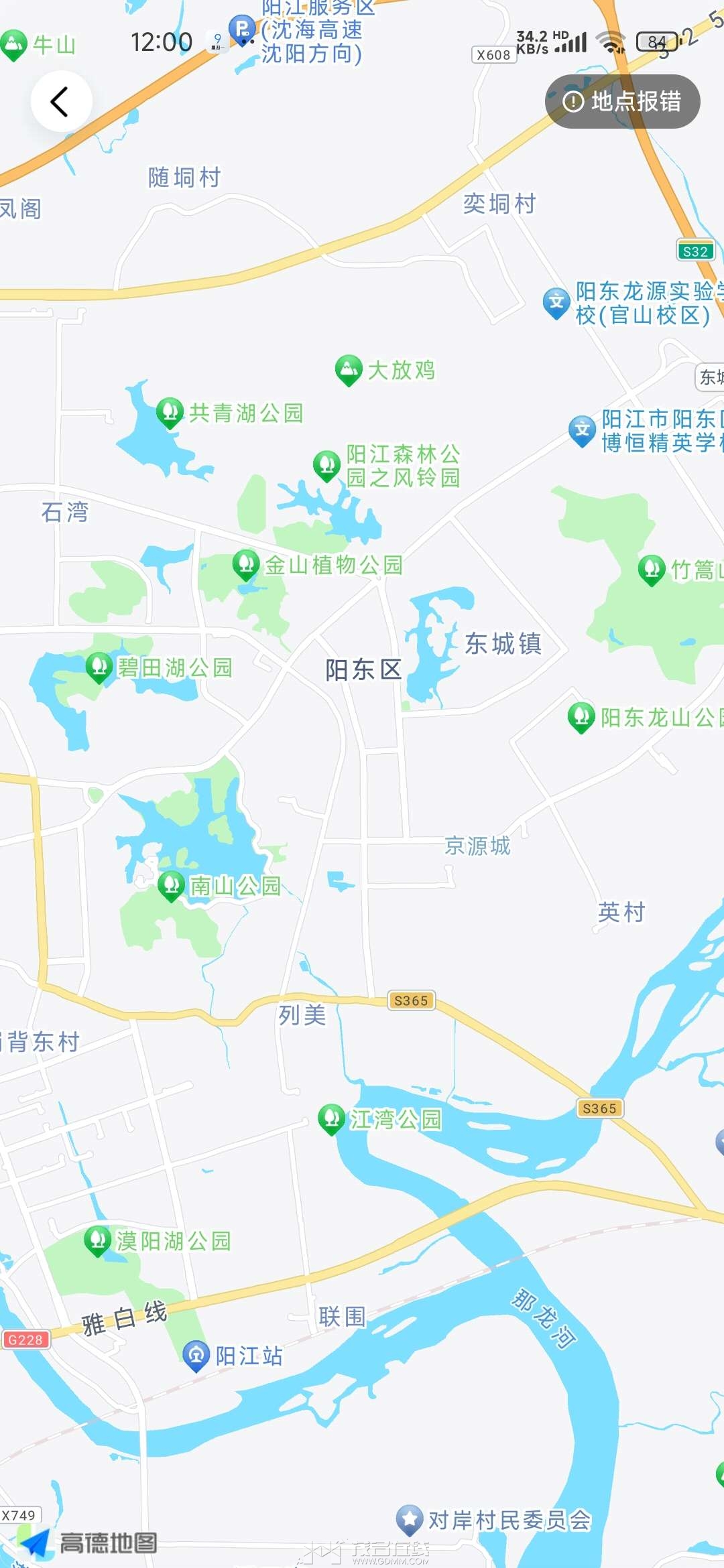Screen dimensions: 724x1568
Task: Report a location error via 地点报错
Action: coord(622,102)
